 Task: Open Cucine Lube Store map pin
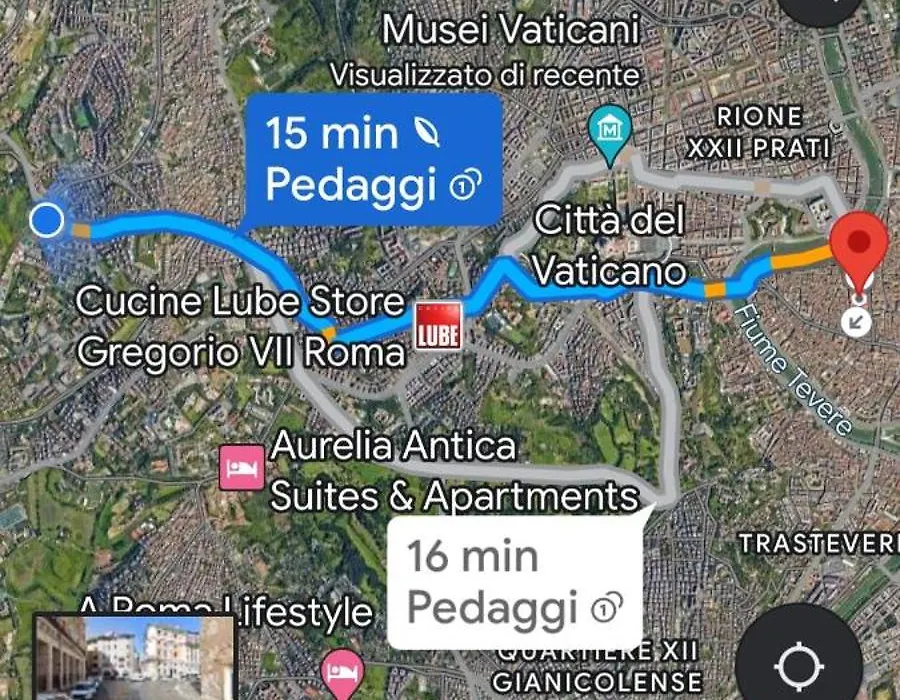point(438,326)
